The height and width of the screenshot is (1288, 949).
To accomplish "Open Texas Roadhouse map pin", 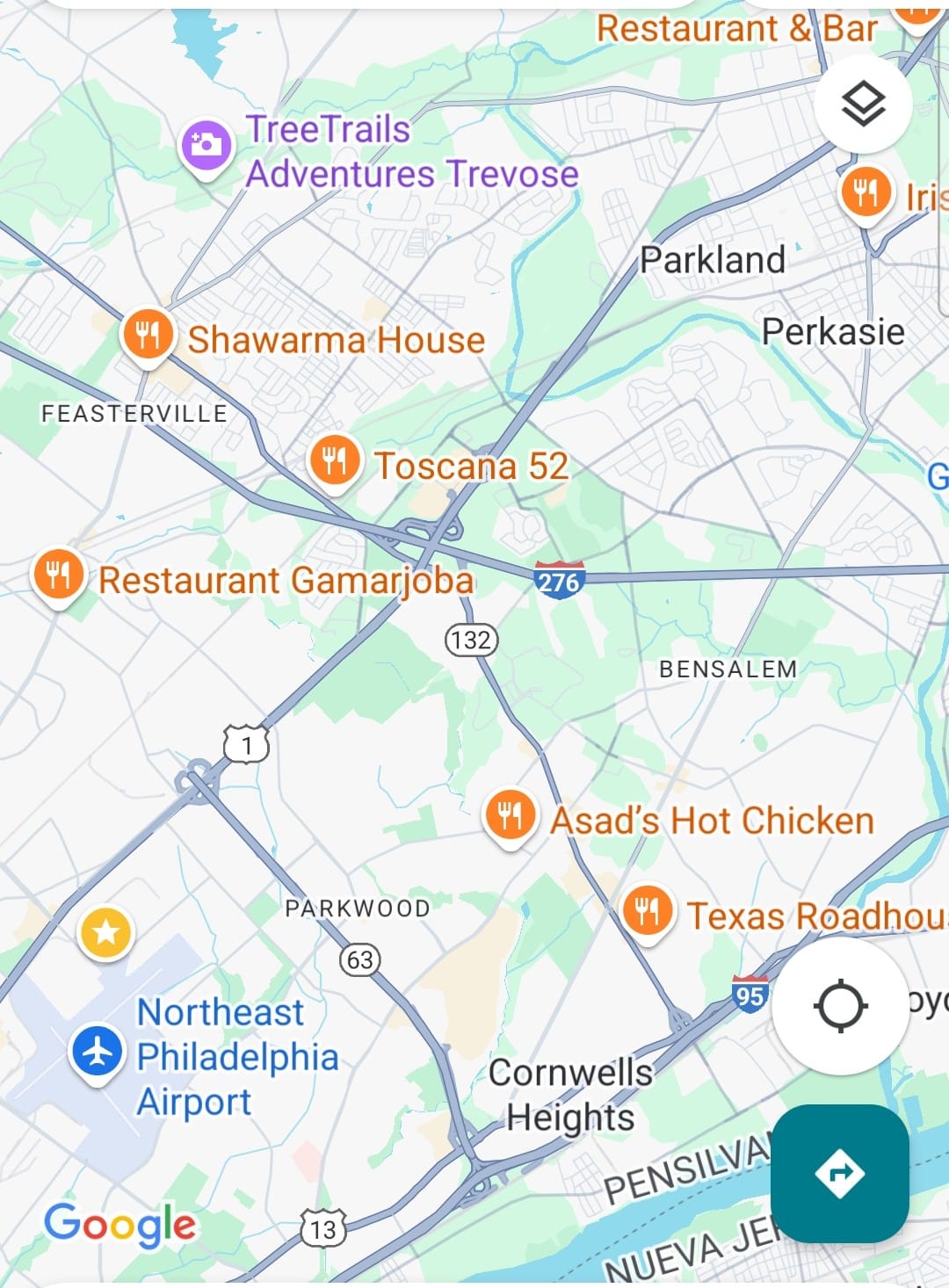I will [x=648, y=911].
